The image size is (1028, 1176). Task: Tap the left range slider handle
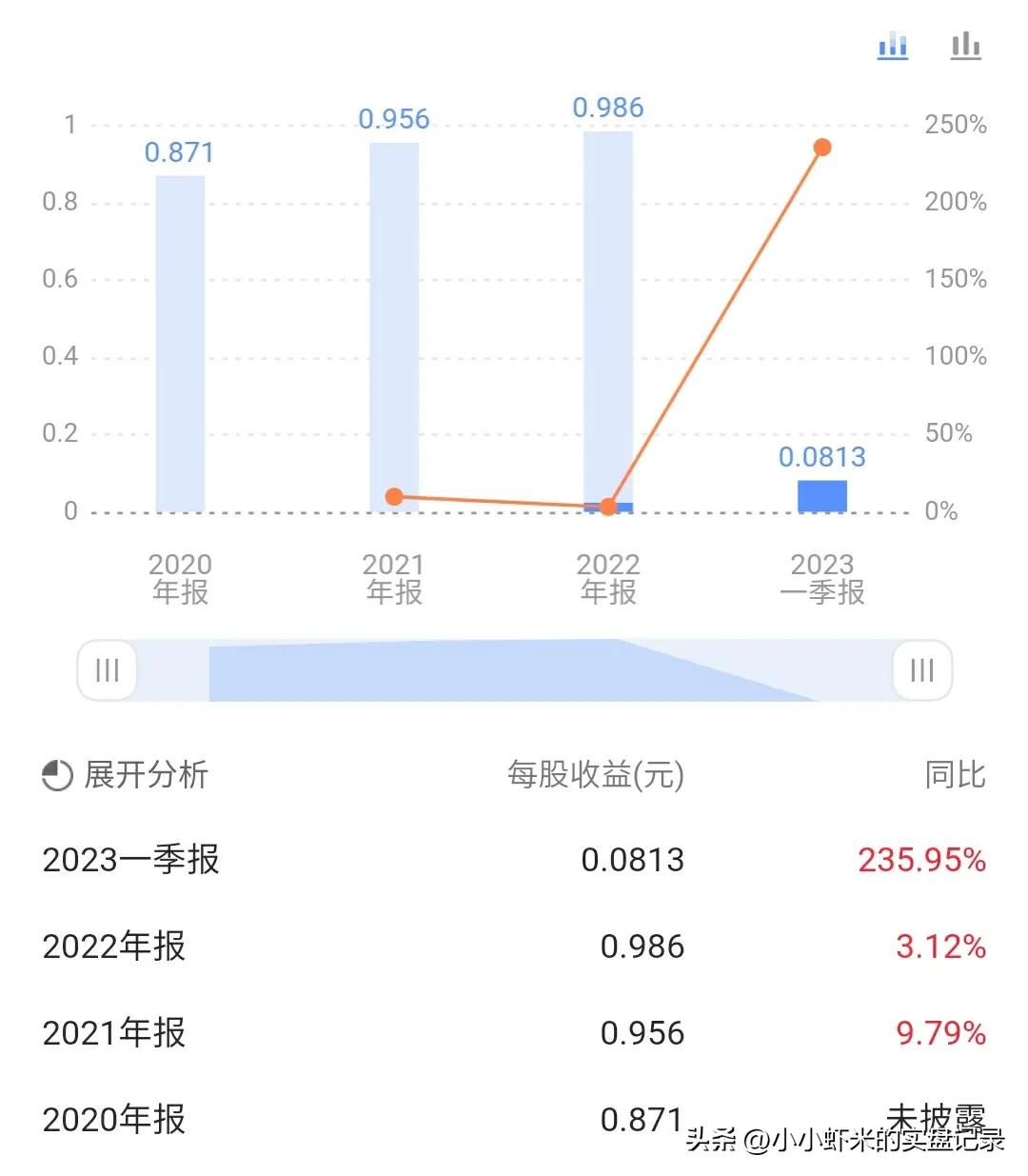click(108, 670)
